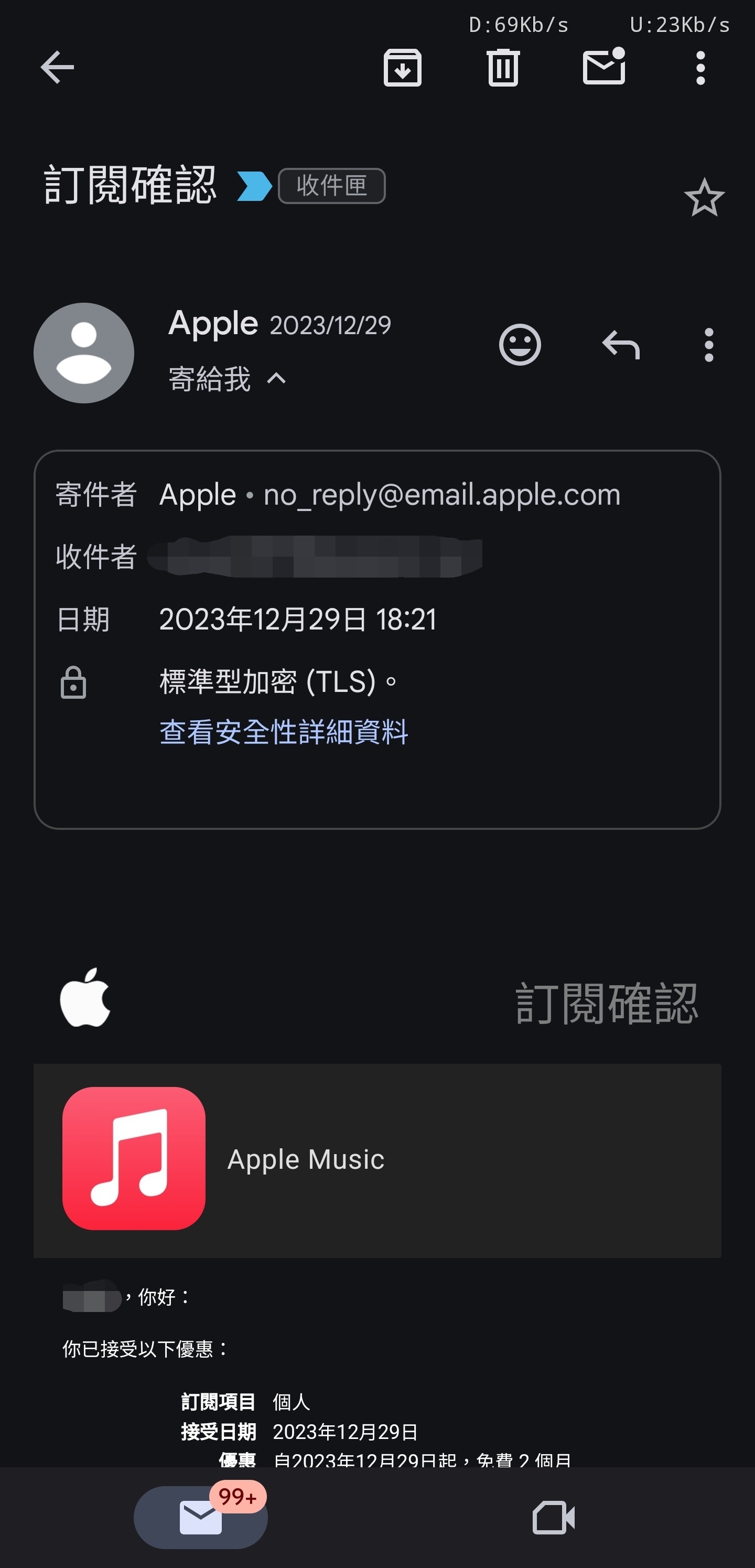Open the message options menu beside reply
The width and height of the screenshot is (755, 1568).
coord(709,345)
